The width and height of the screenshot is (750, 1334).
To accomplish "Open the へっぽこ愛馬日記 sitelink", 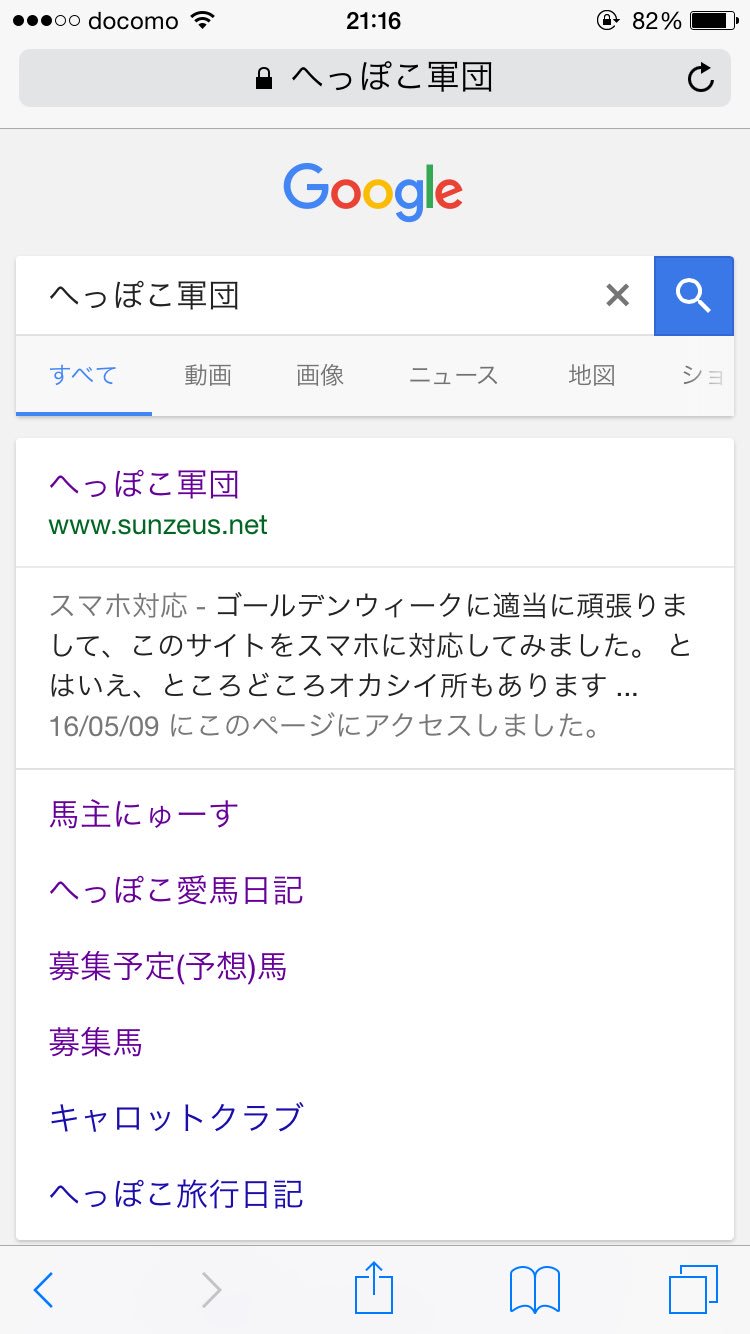I will pyautogui.click(x=176, y=890).
